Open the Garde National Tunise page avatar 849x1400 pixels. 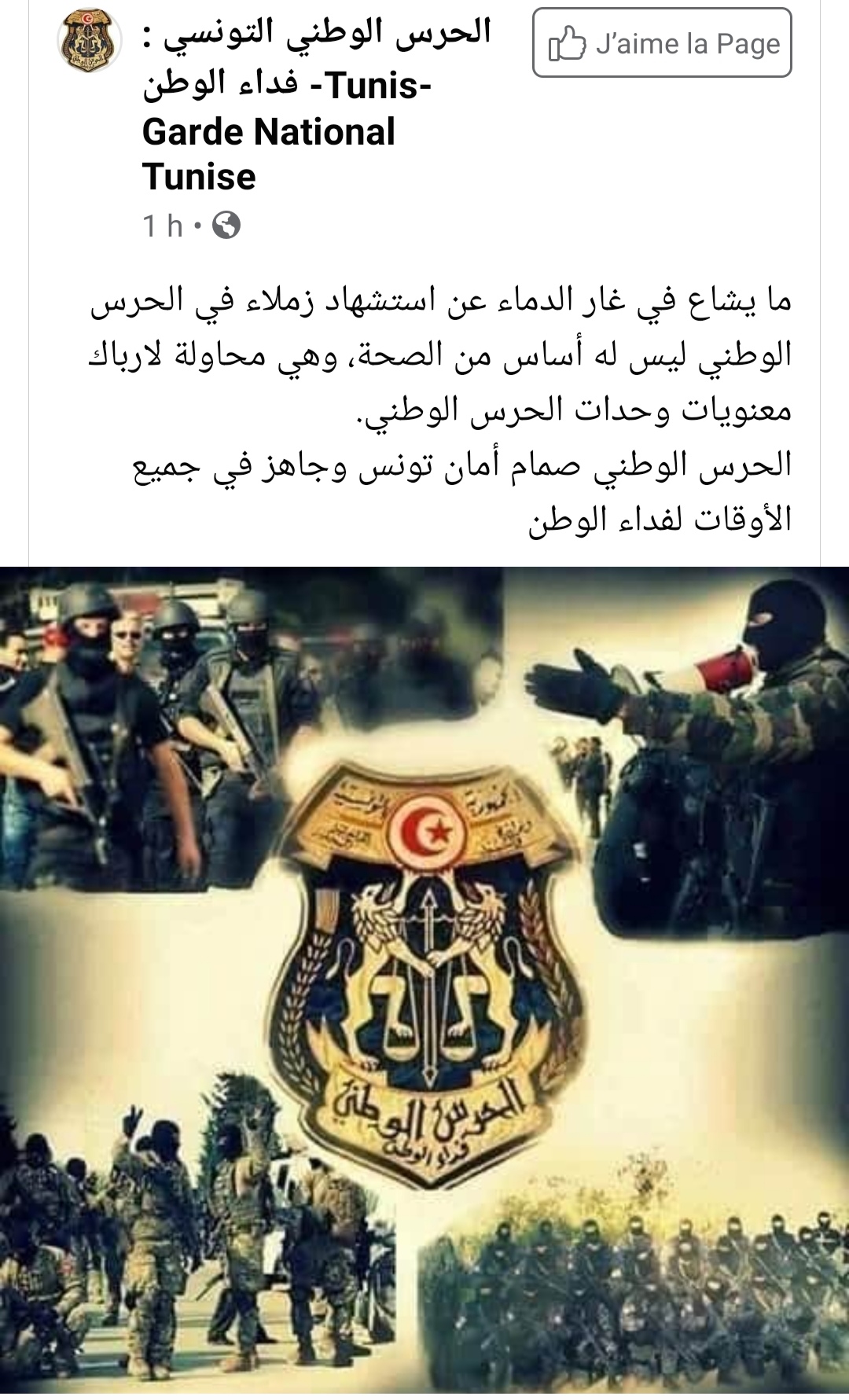pyautogui.click(x=90, y=41)
